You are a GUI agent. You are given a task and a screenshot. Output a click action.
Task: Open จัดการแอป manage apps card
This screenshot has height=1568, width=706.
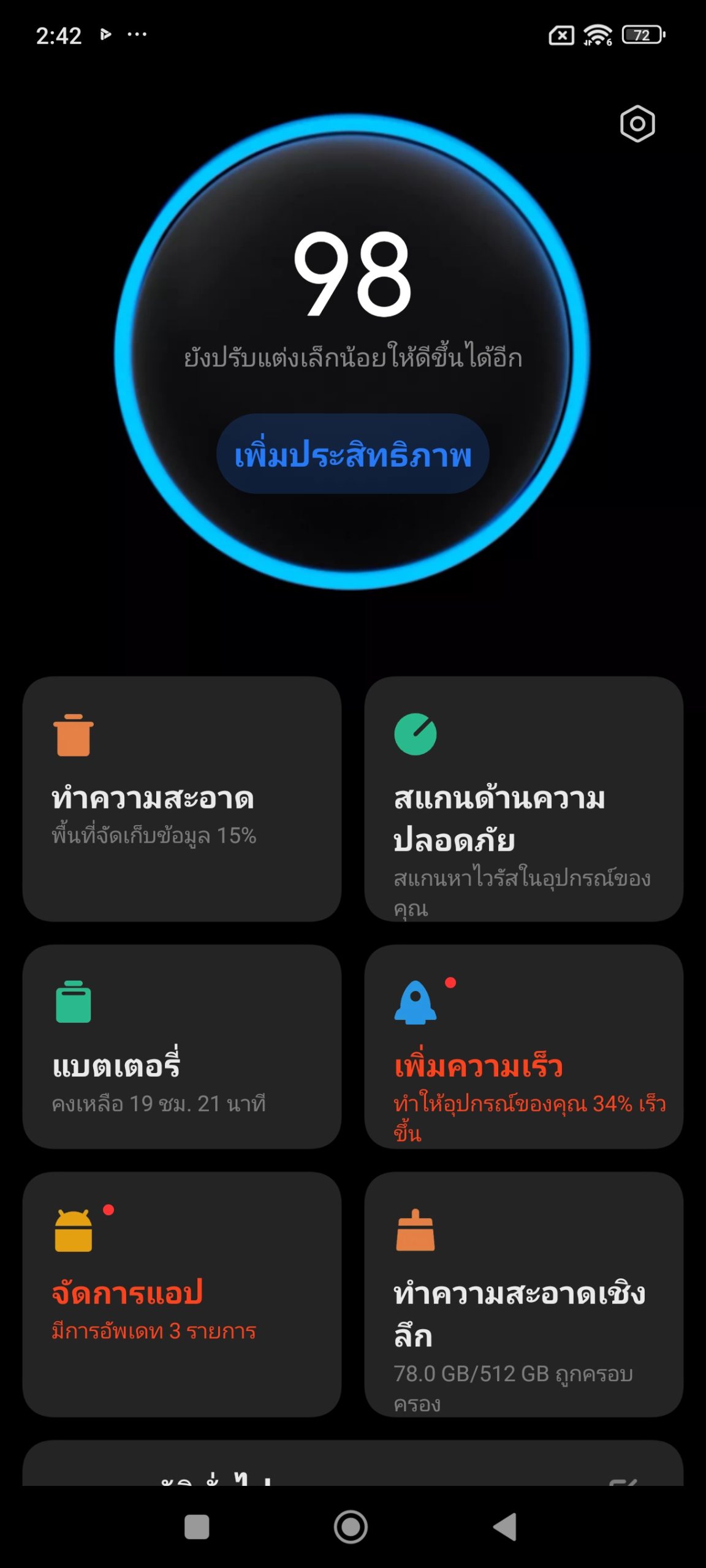[x=182, y=1294]
